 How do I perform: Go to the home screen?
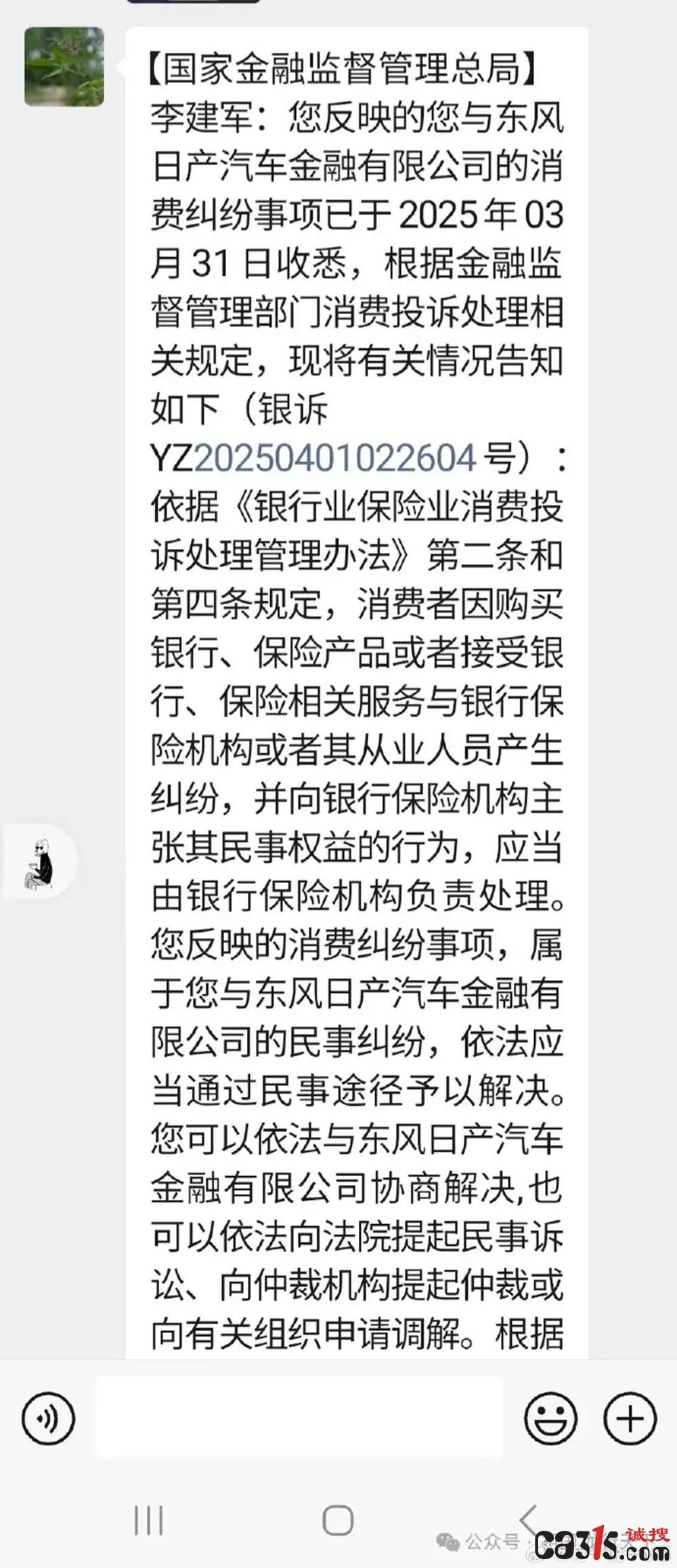click(x=338, y=1521)
